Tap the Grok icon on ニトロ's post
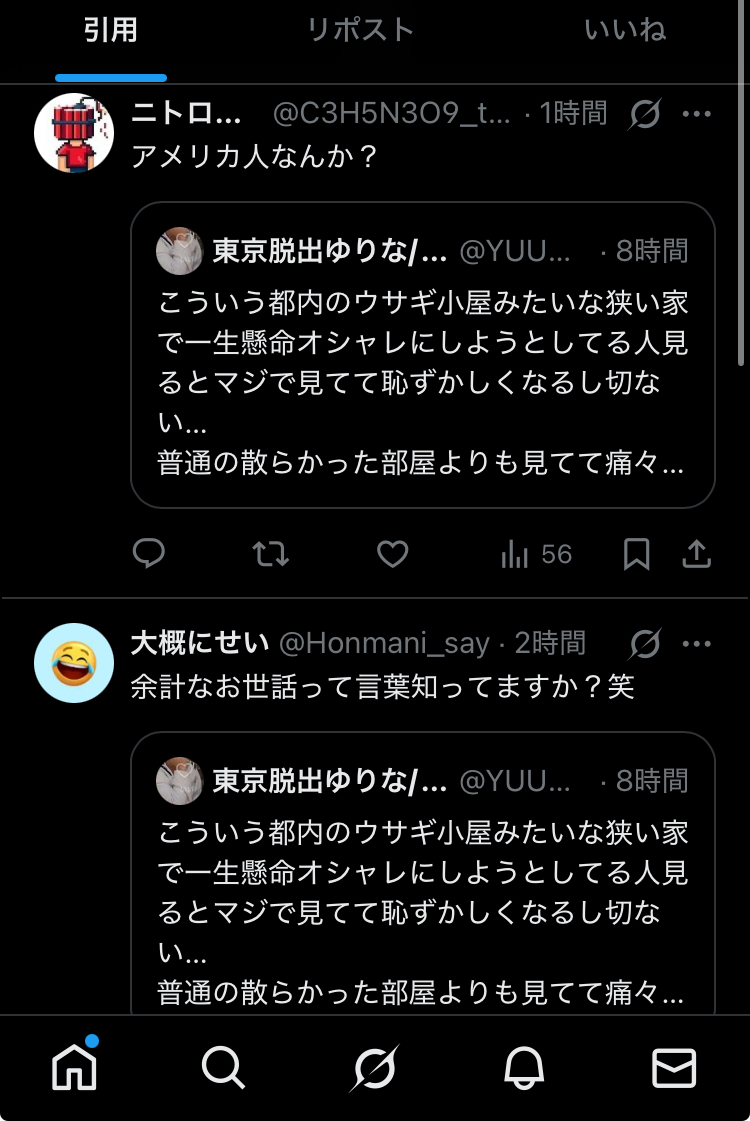The image size is (750, 1121). pyautogui.click(x=645, y=114)
